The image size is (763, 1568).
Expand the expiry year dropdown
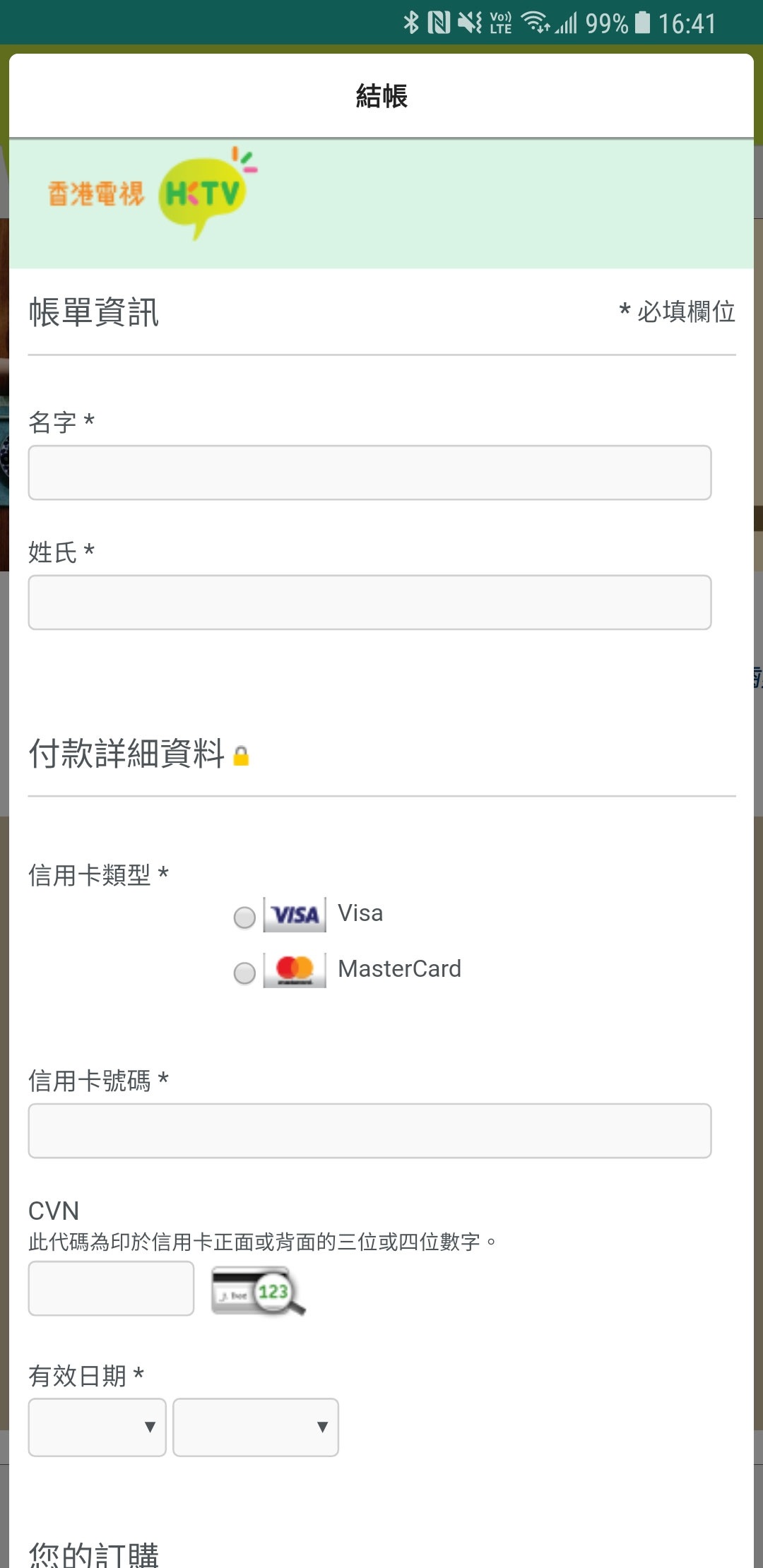256,1427
